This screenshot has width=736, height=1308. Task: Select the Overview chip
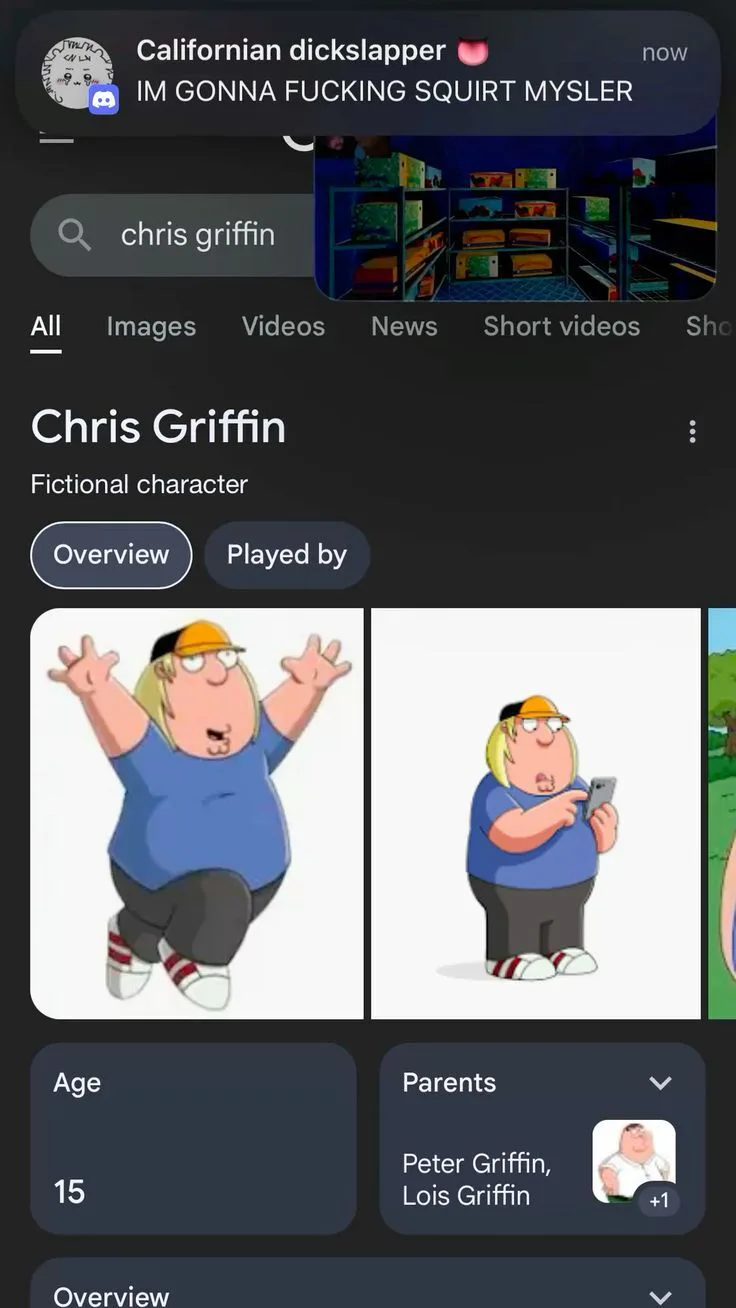pos(111,555)
